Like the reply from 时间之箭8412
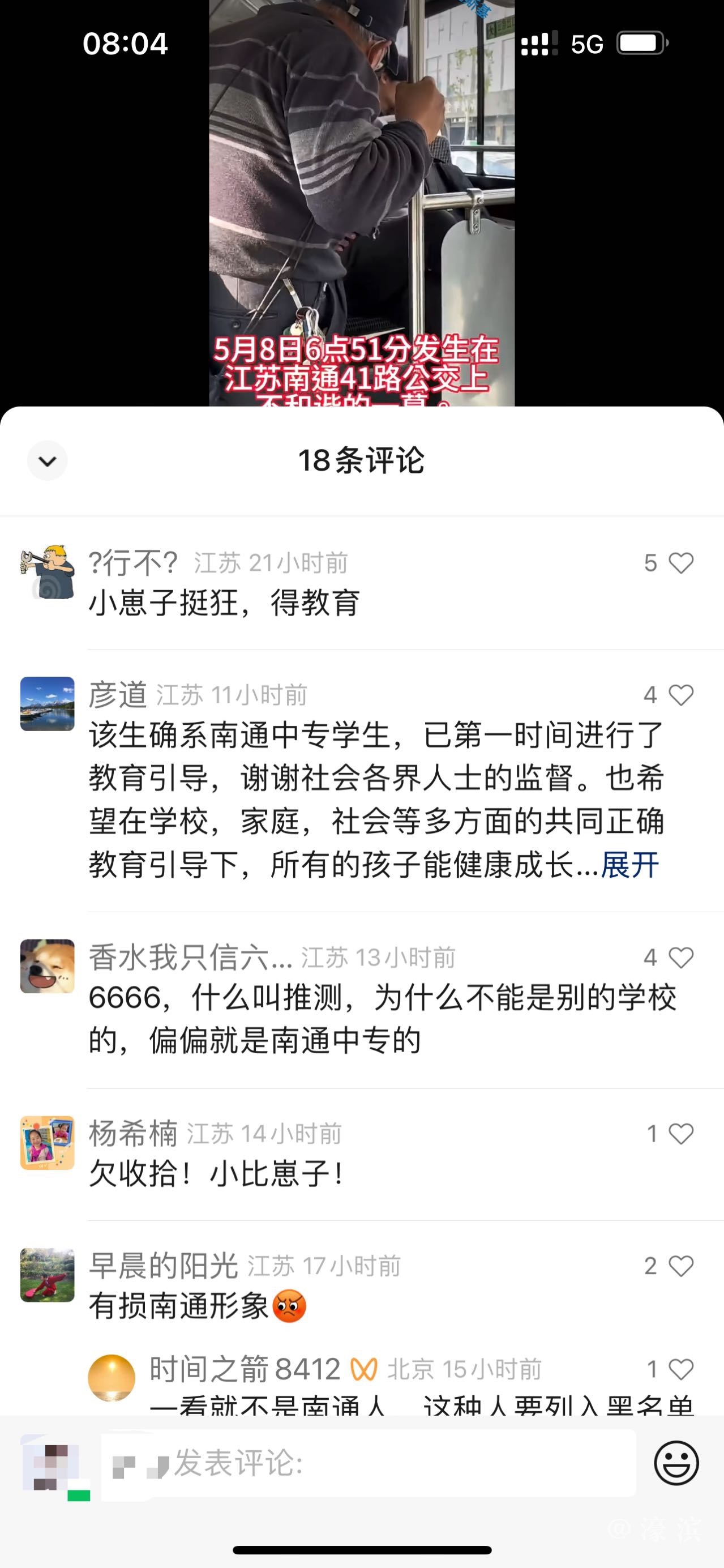Image resolution: width=724 pixels, height=1568 pixels. click(680, 1370)
